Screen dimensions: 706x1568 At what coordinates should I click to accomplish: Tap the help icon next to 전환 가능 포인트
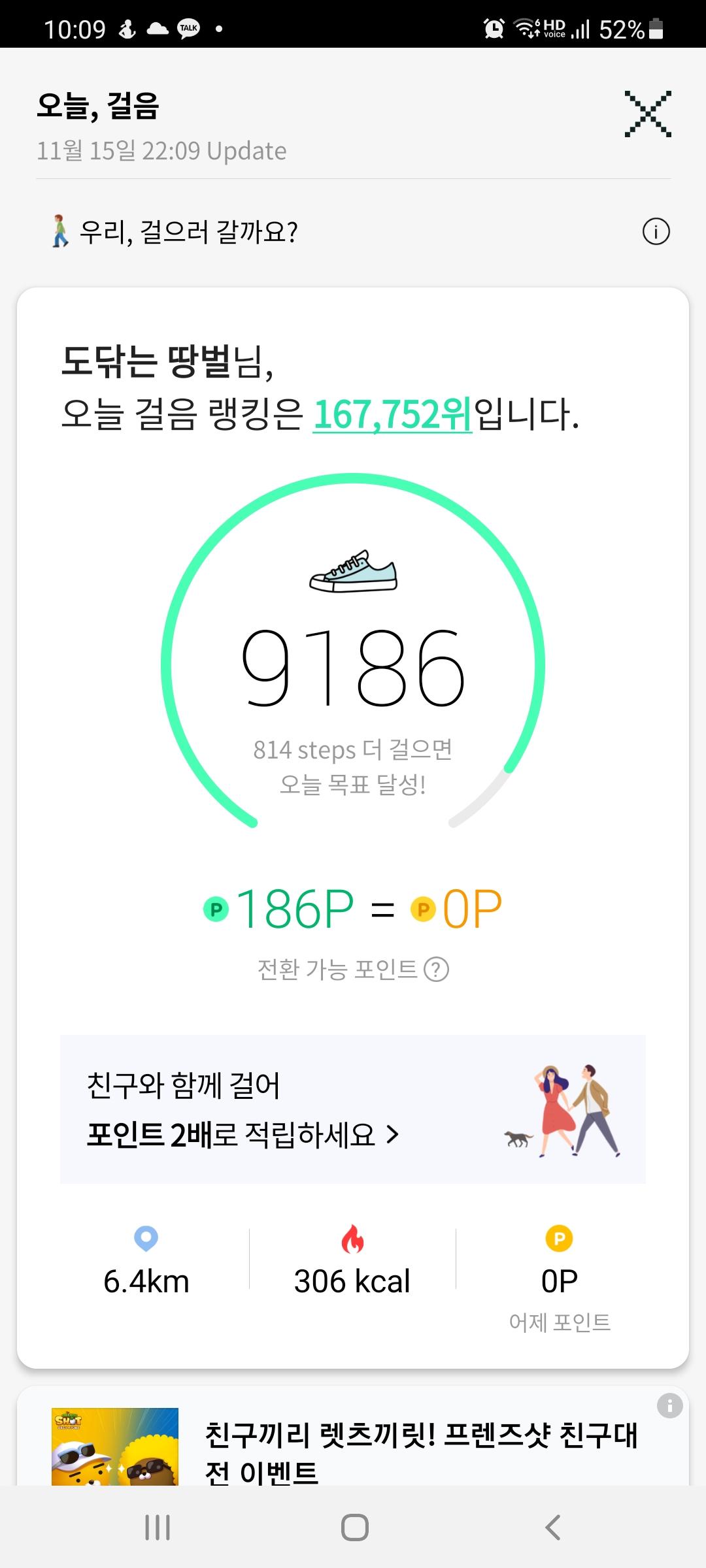click(x=437, y=970)
